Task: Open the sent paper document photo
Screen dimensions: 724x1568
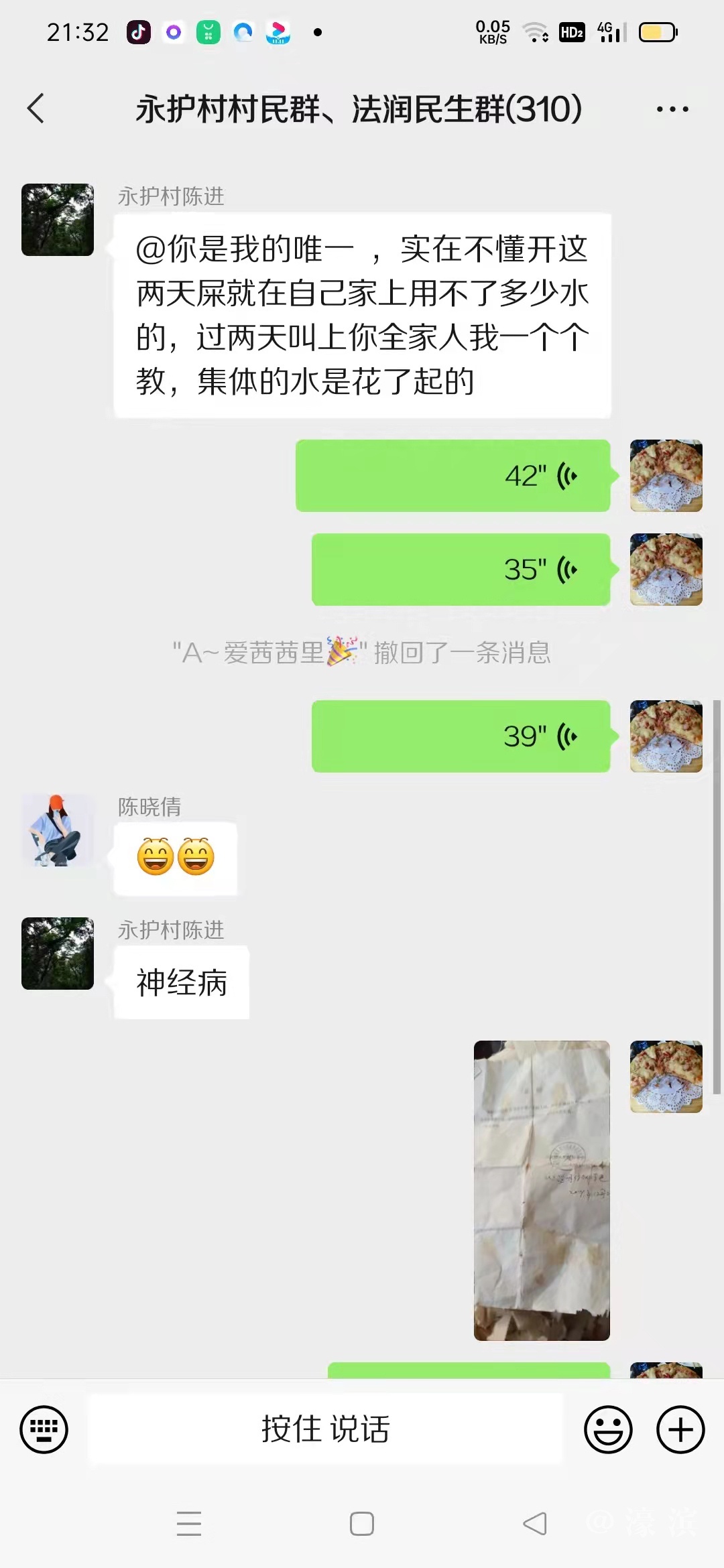Action: coord(542,1190)
